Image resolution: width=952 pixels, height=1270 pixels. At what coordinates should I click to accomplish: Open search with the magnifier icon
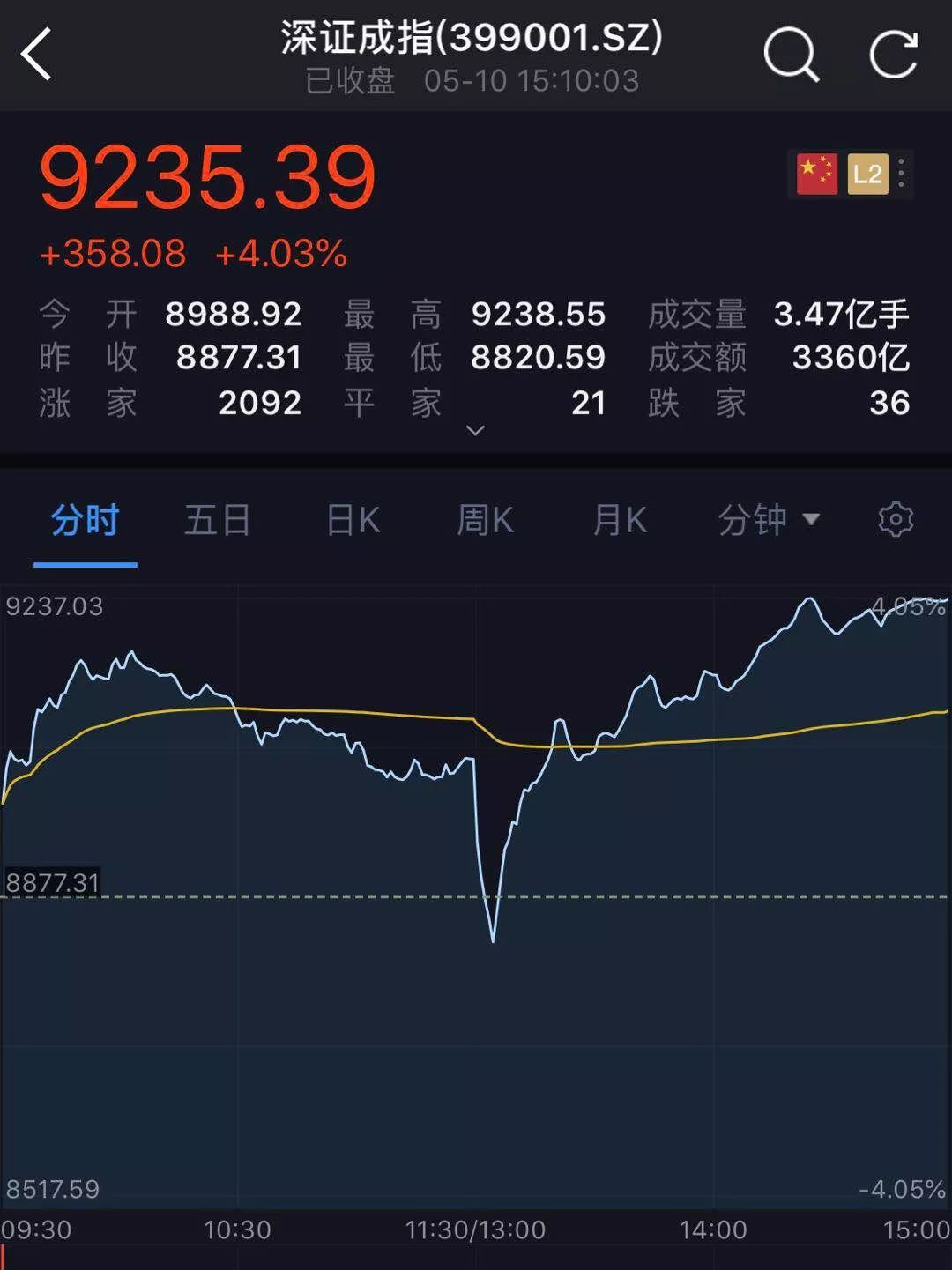[791, 55]
